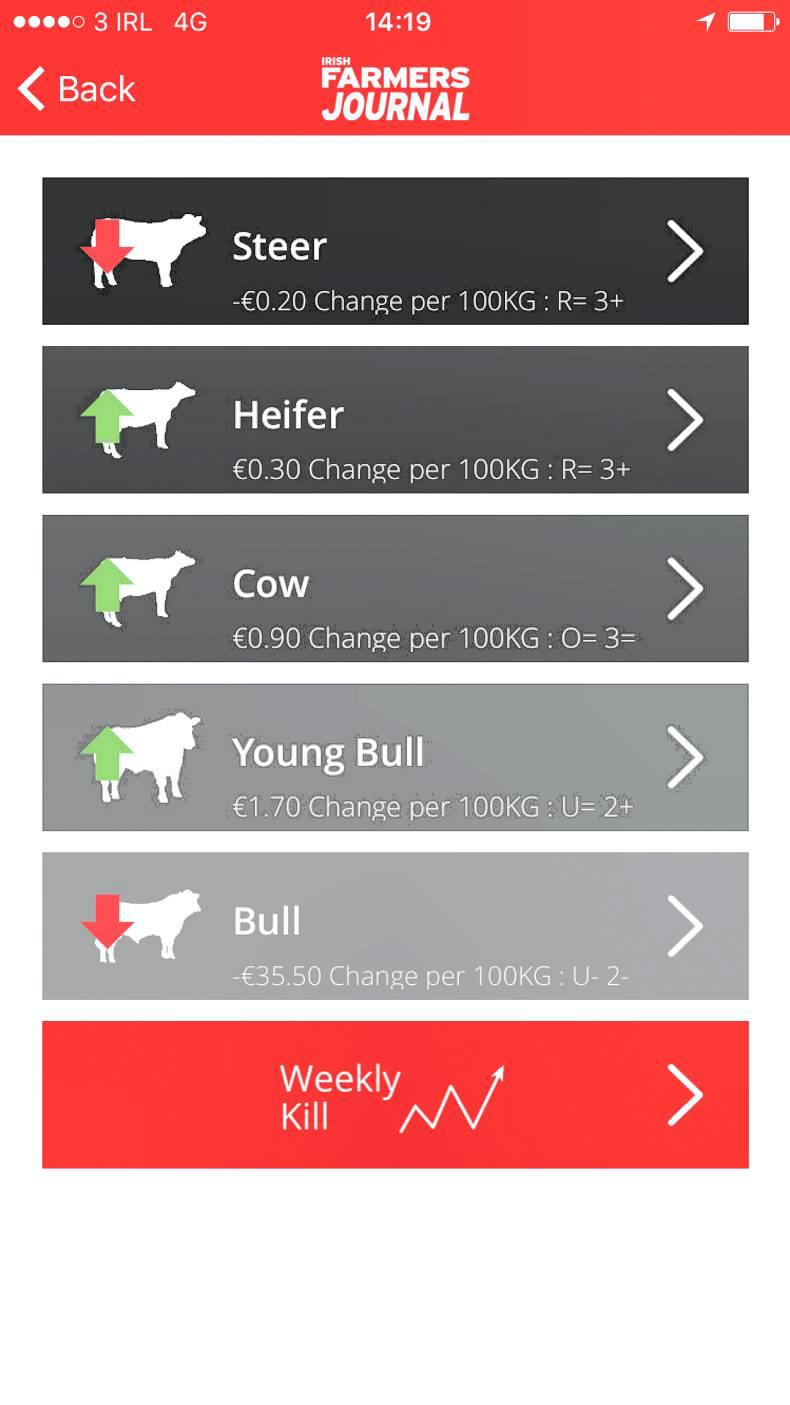The width and height of the screenshot is (790, 1405).
Task: Open the Weekly Kill chart
Action: 395,1094
